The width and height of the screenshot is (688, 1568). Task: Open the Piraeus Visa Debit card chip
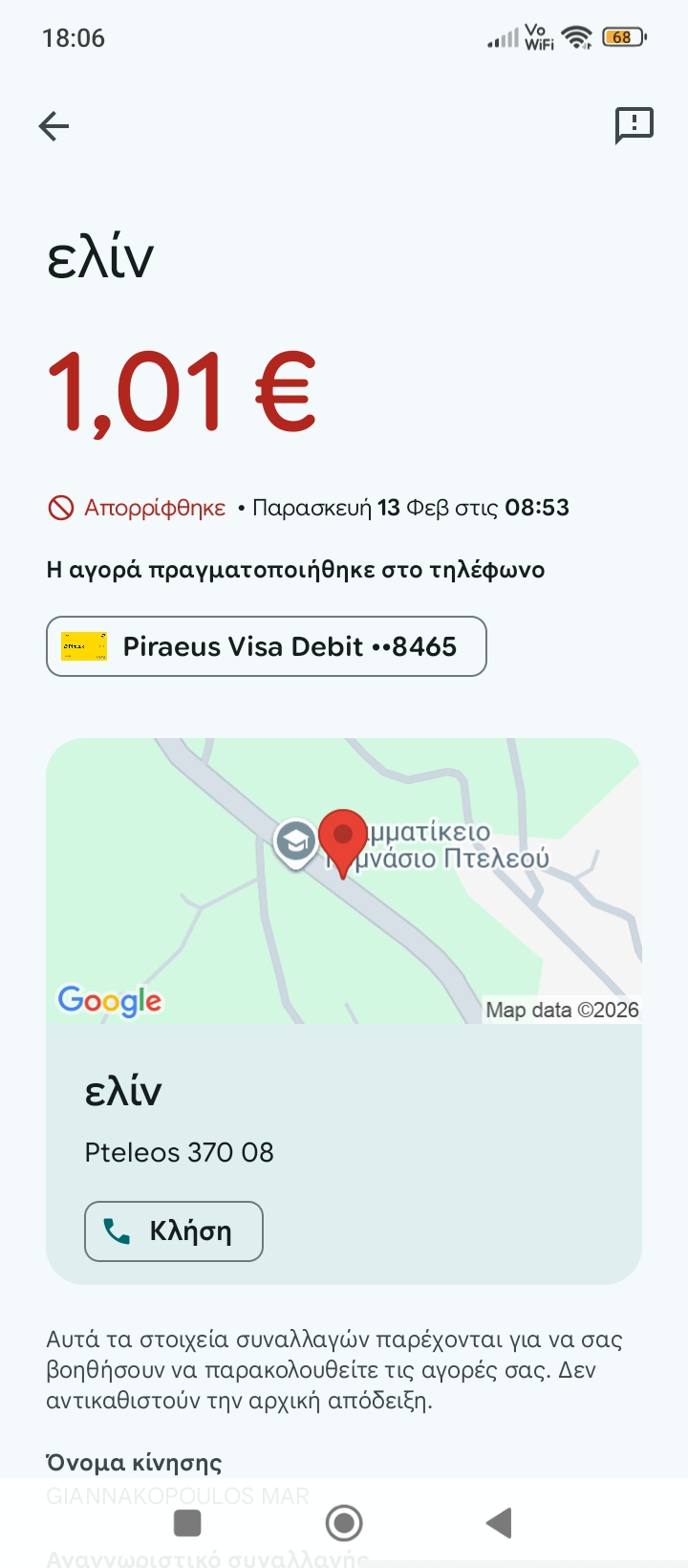coord(267,647)
